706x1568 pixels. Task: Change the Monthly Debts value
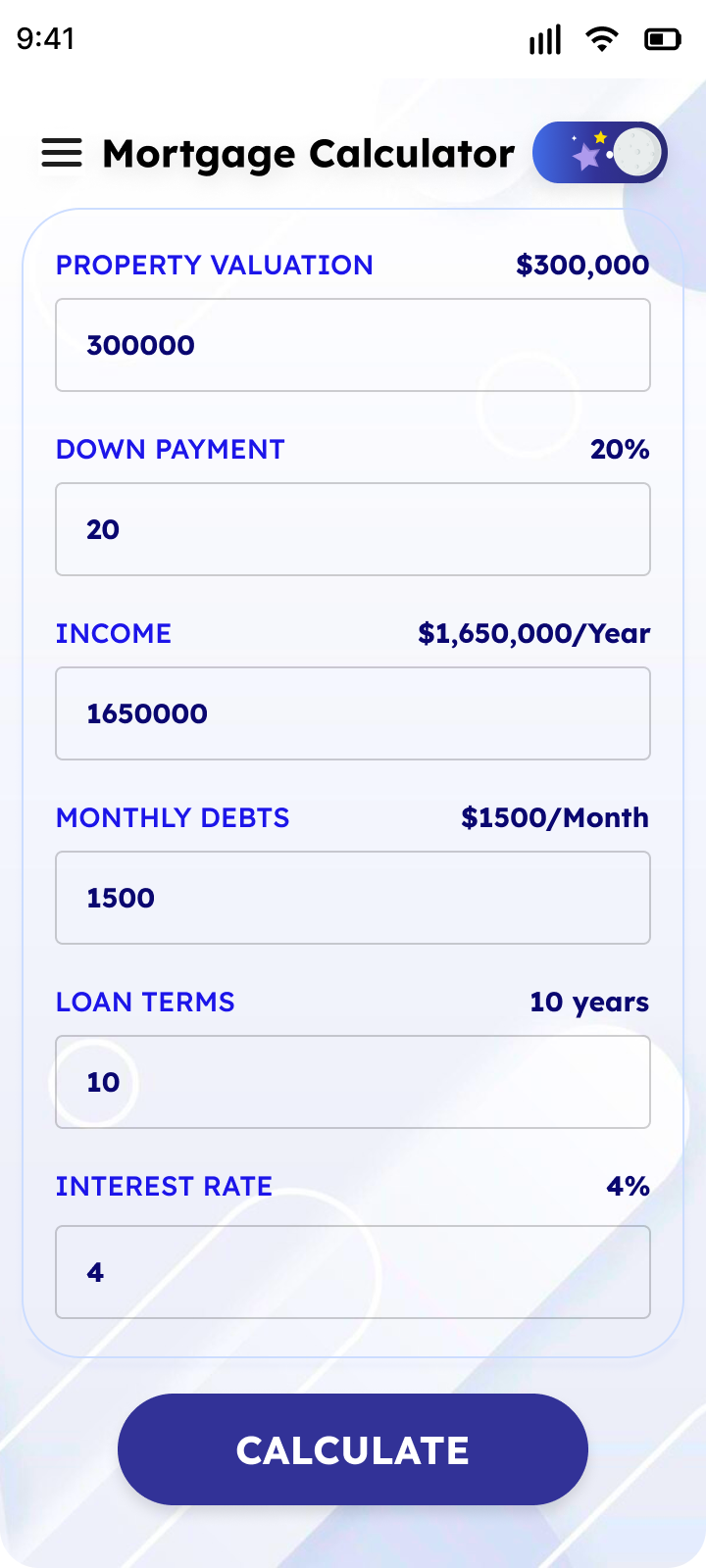[353, 898]
